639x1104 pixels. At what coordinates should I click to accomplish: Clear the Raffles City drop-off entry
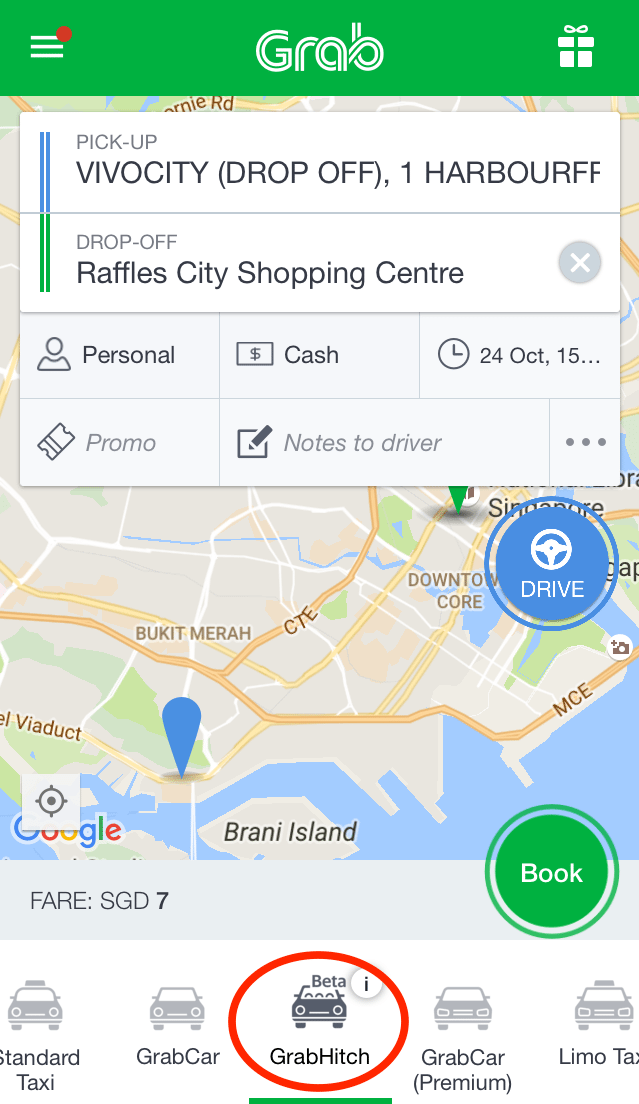pos(579,263)
